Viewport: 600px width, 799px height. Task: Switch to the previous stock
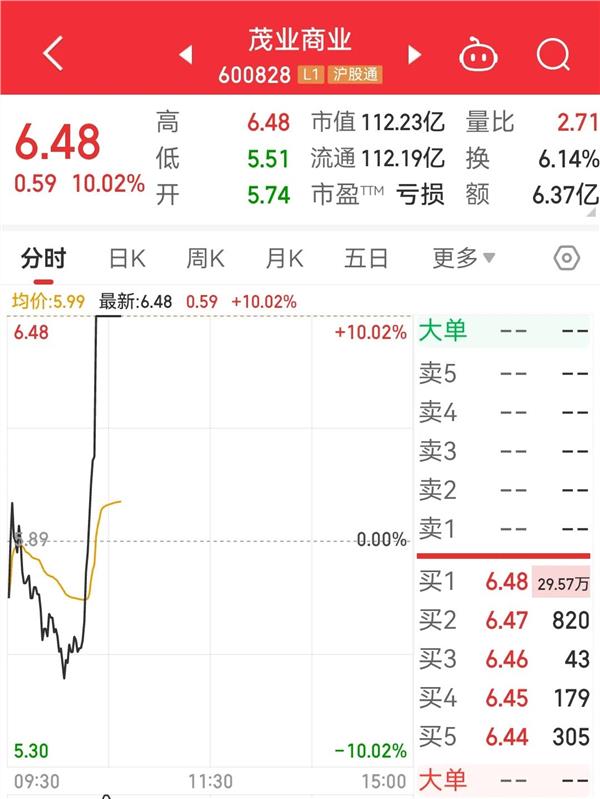point(186,55)
